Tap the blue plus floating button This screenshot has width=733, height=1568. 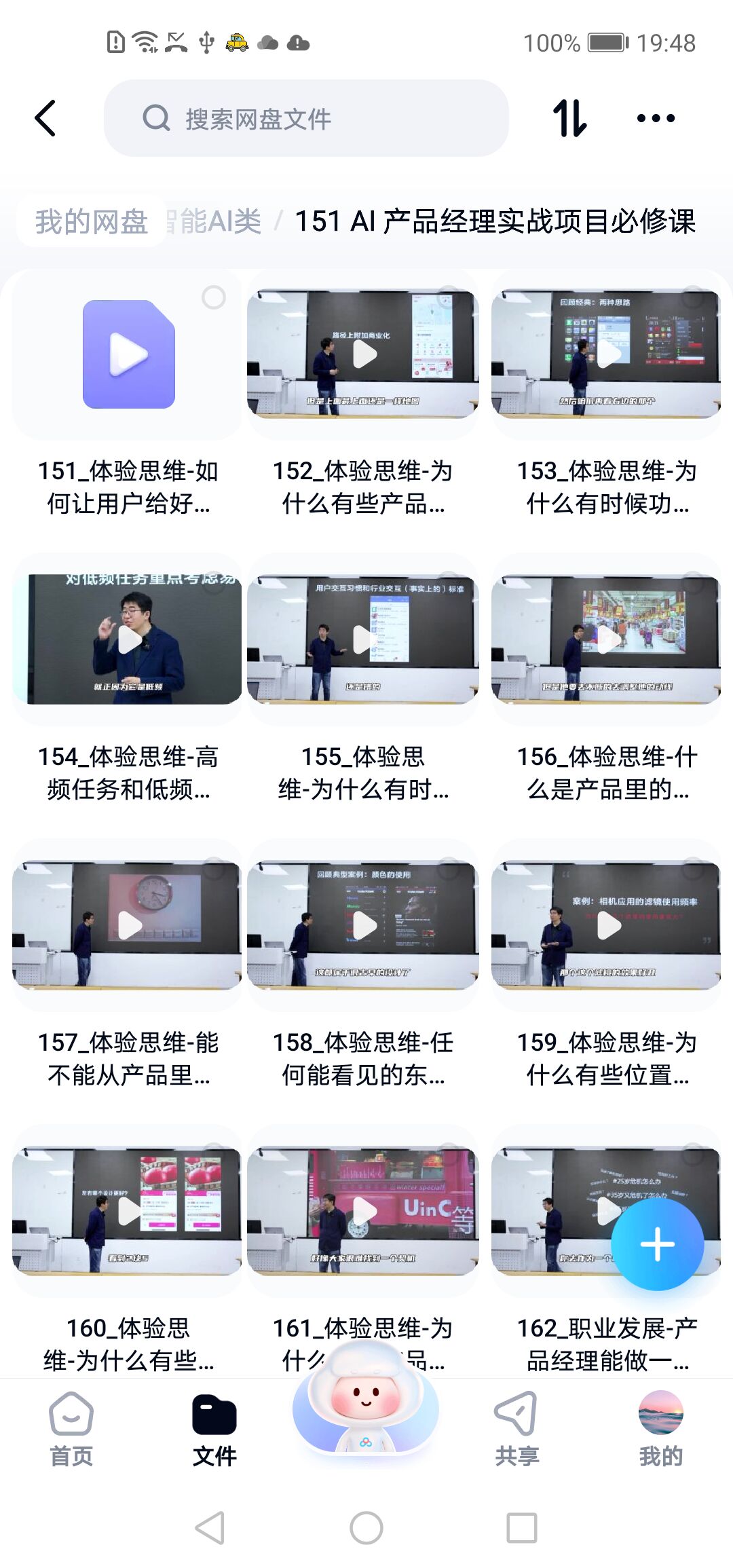click(x=657, y=1244)
